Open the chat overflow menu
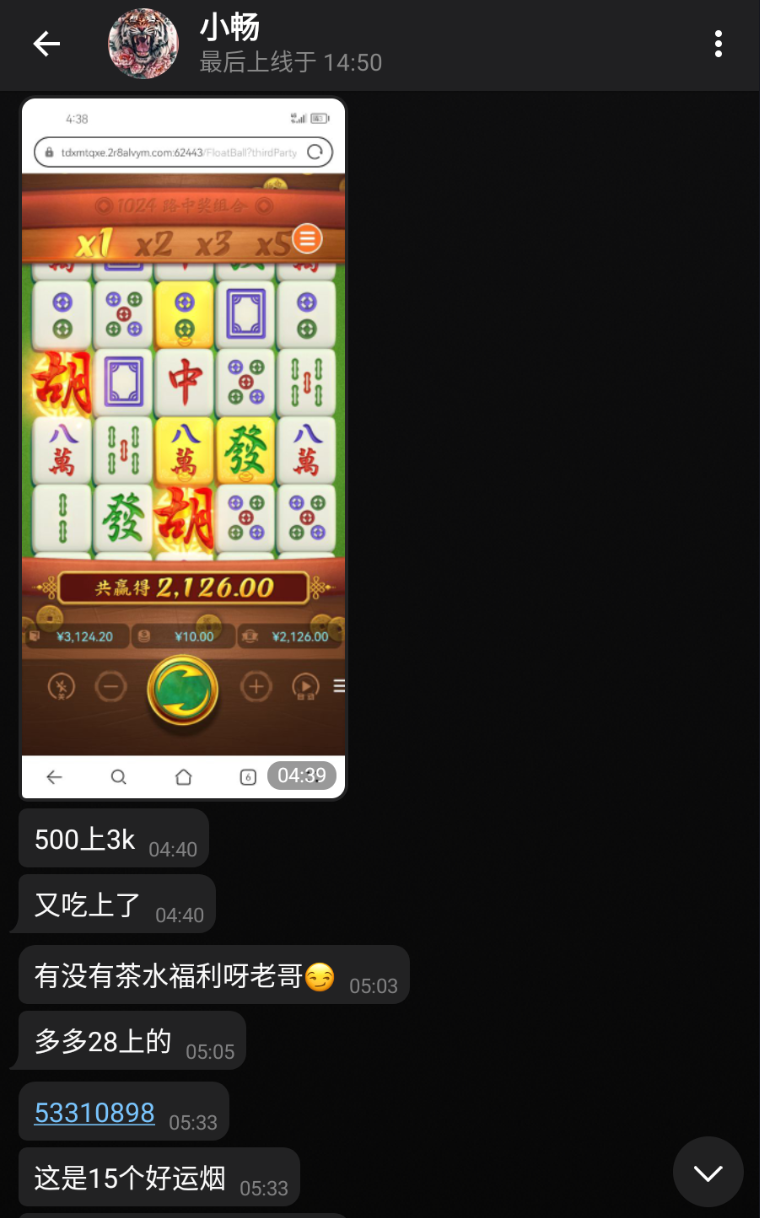The width and height of the screenshot is (760, 1218). (x=717, y=44)
